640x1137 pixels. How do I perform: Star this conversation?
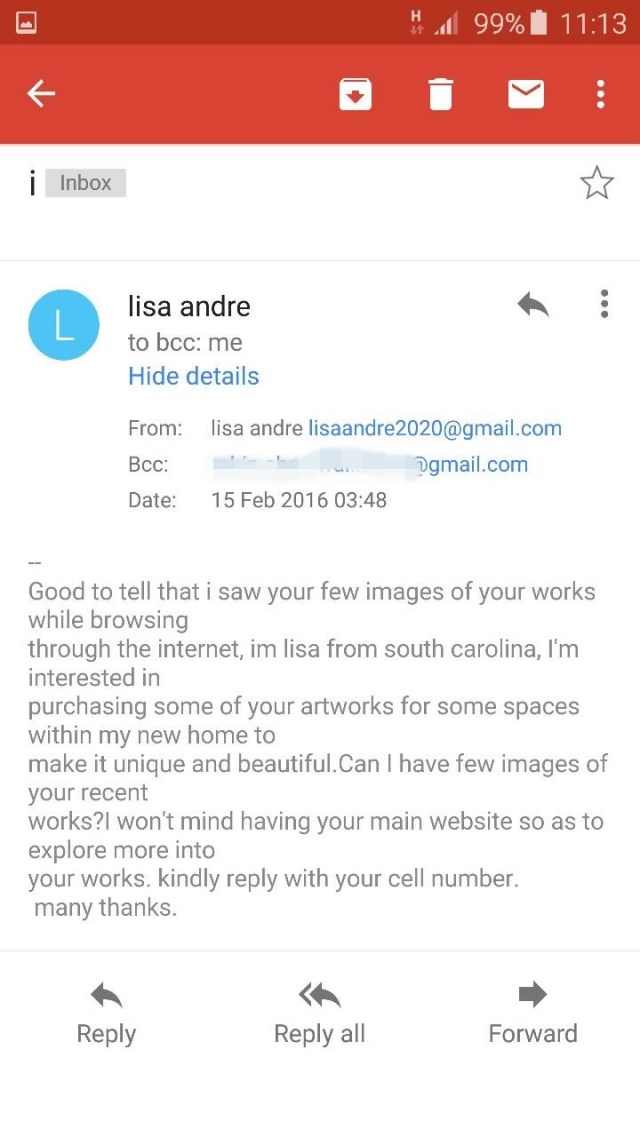click(597, 183)
